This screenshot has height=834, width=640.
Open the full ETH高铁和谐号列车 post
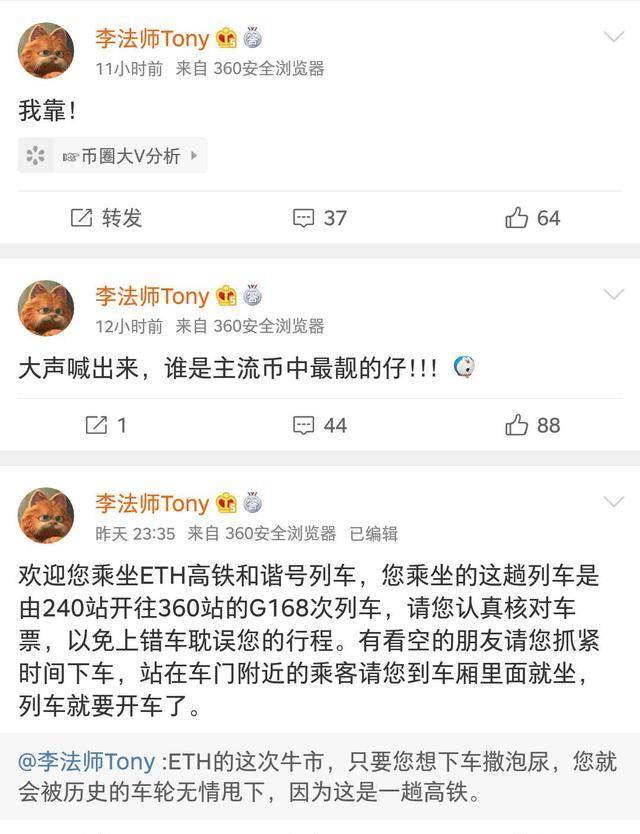point(310,642)
